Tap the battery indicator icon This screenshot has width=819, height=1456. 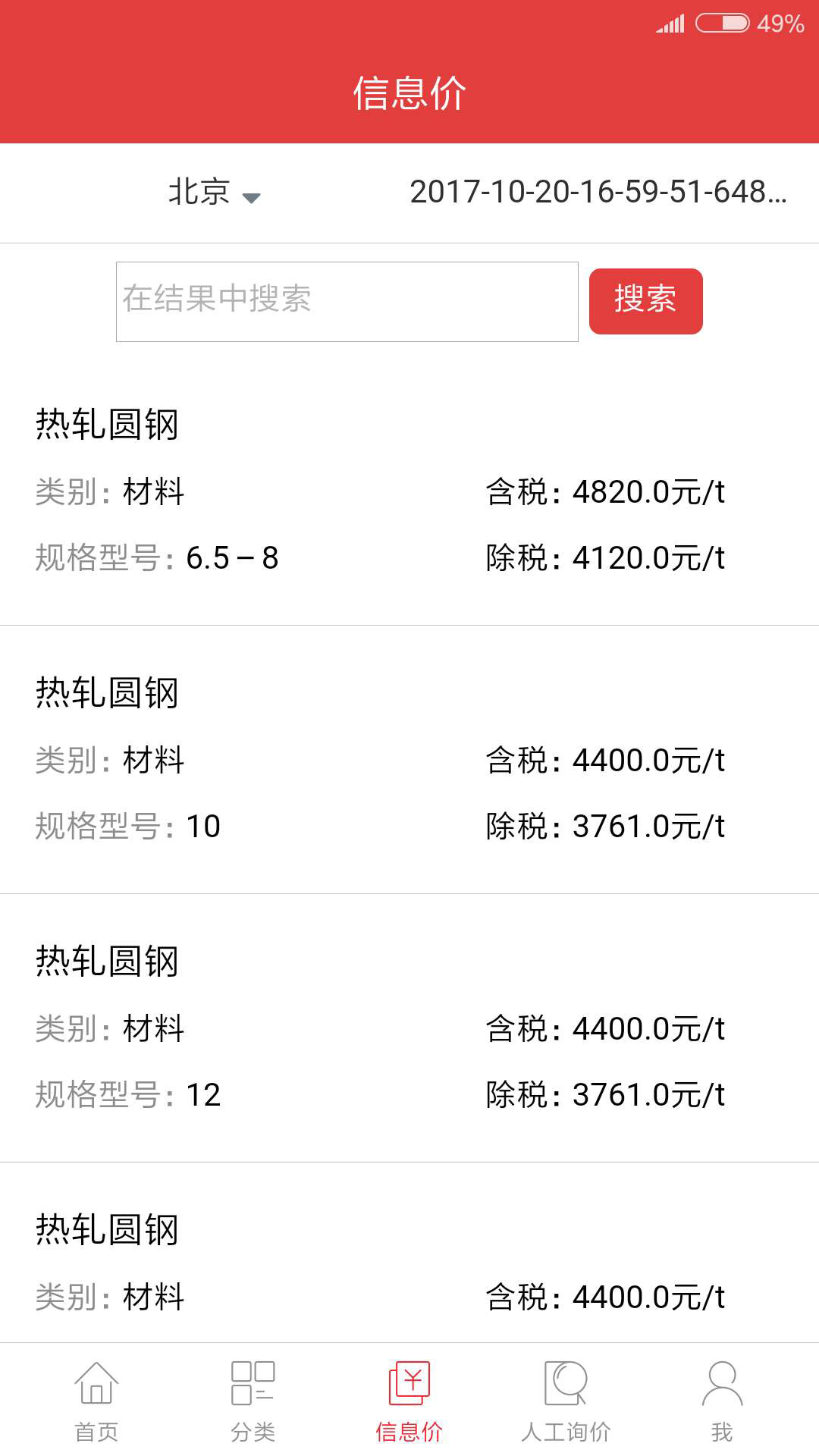(x=722, y=23)
